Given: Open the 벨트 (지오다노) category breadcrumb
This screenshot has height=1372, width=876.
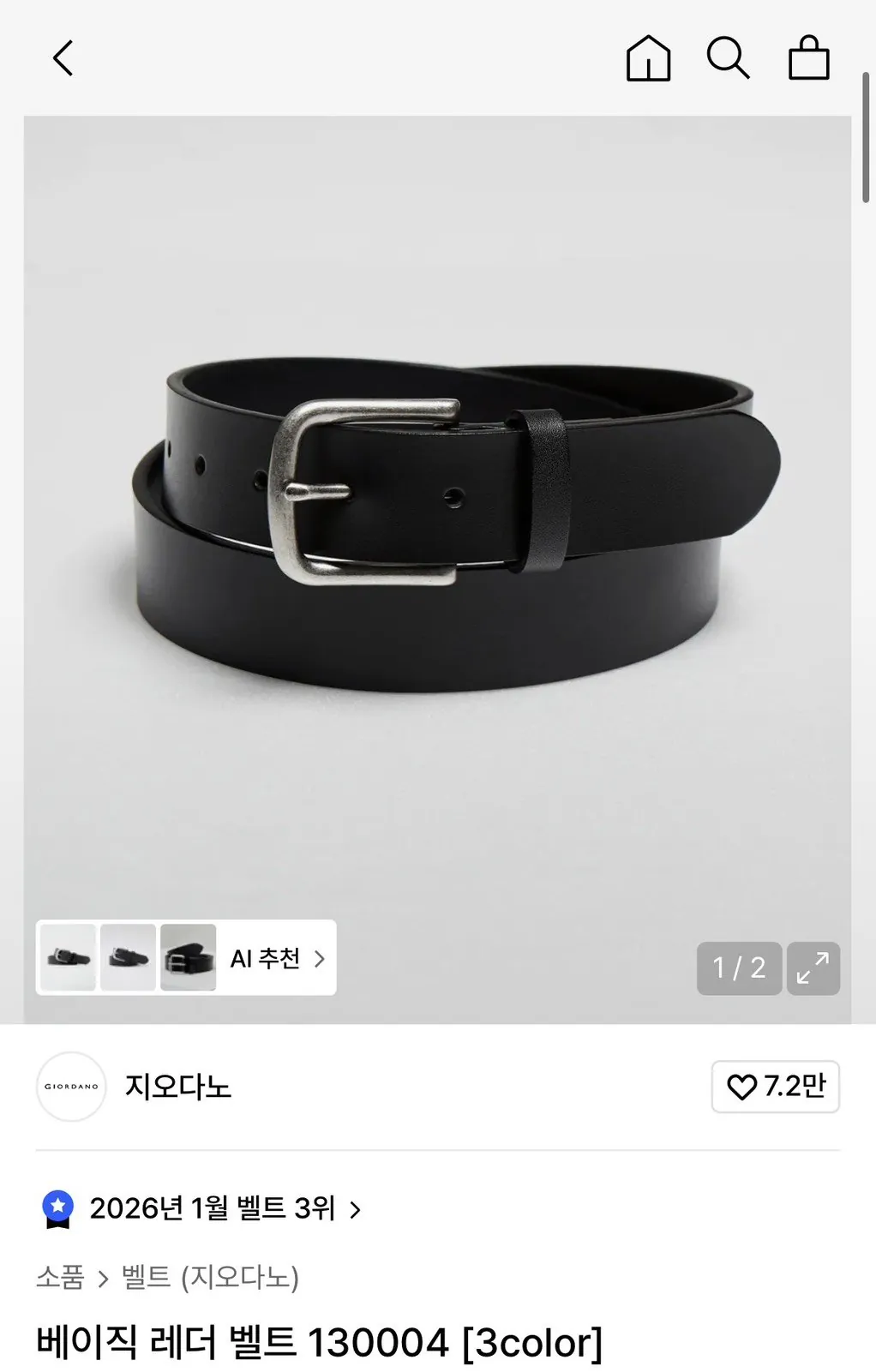Looking at the screenshot, I should [210, 1278].
